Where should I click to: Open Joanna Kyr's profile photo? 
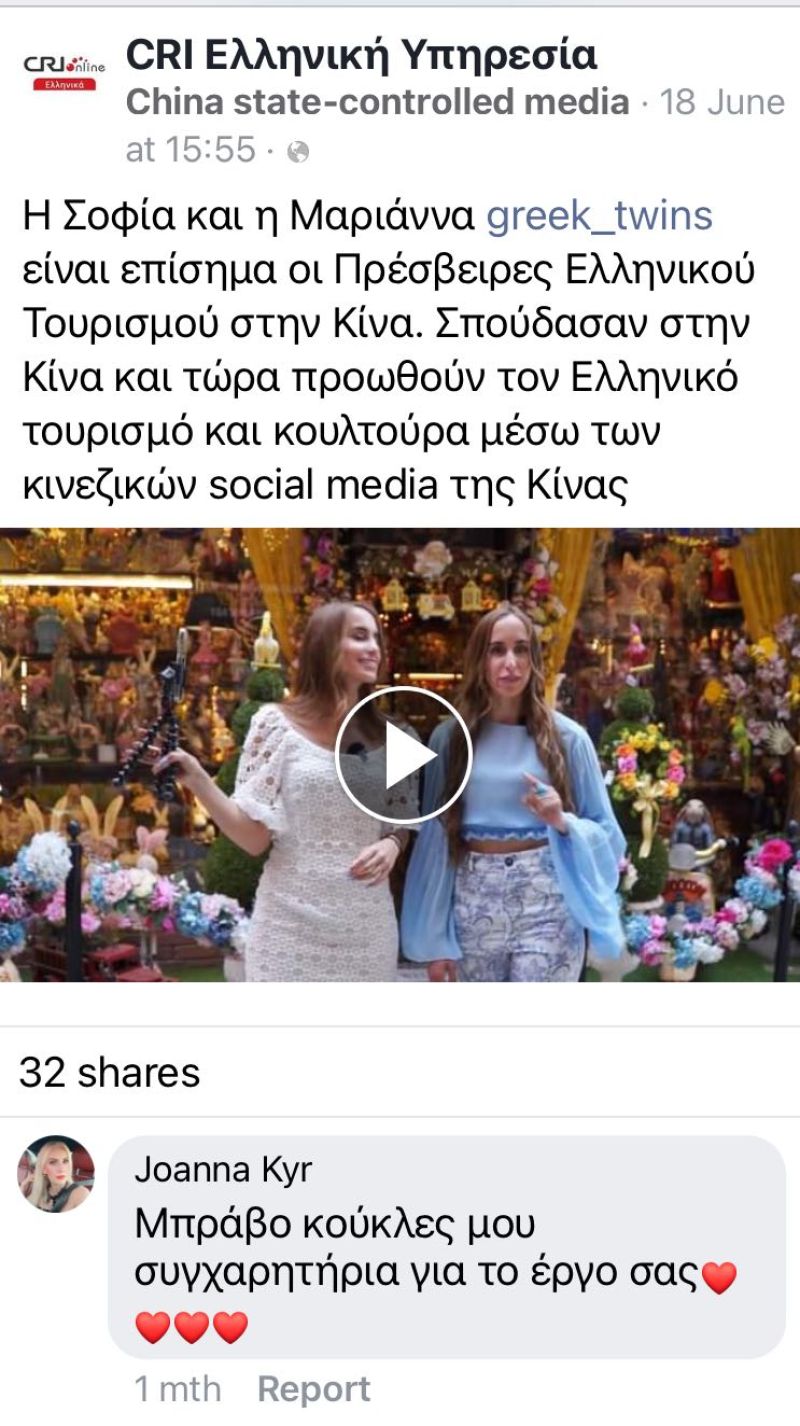pos(56,1174)
